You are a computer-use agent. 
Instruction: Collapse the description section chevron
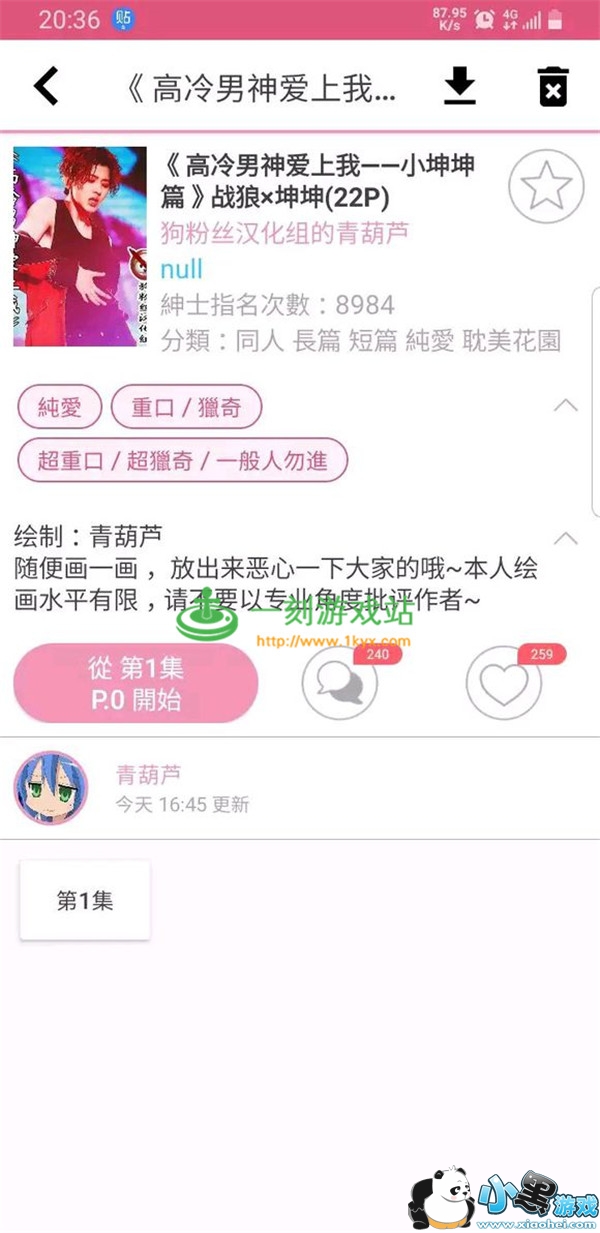[566, 538]
